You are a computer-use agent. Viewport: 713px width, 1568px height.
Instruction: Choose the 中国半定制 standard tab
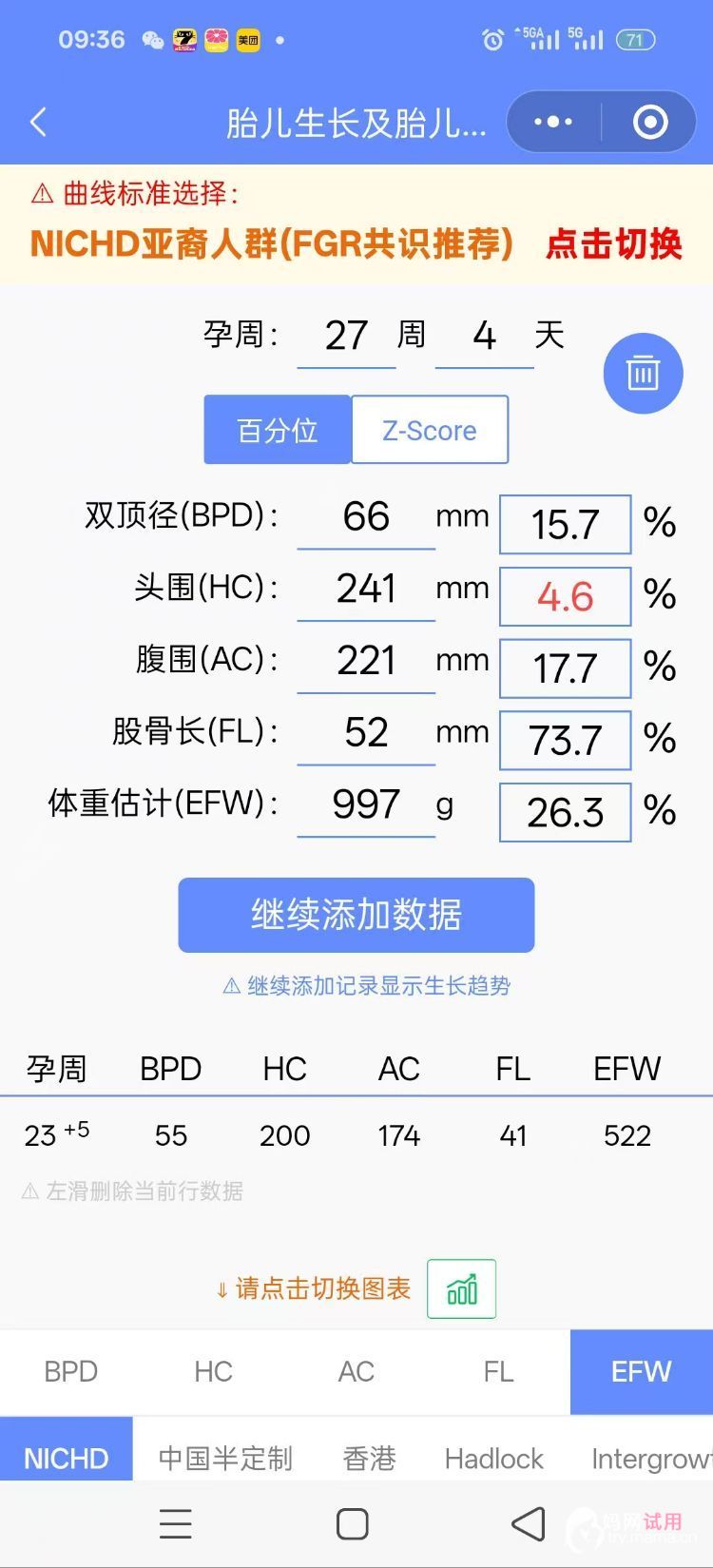pos(225,1458)
